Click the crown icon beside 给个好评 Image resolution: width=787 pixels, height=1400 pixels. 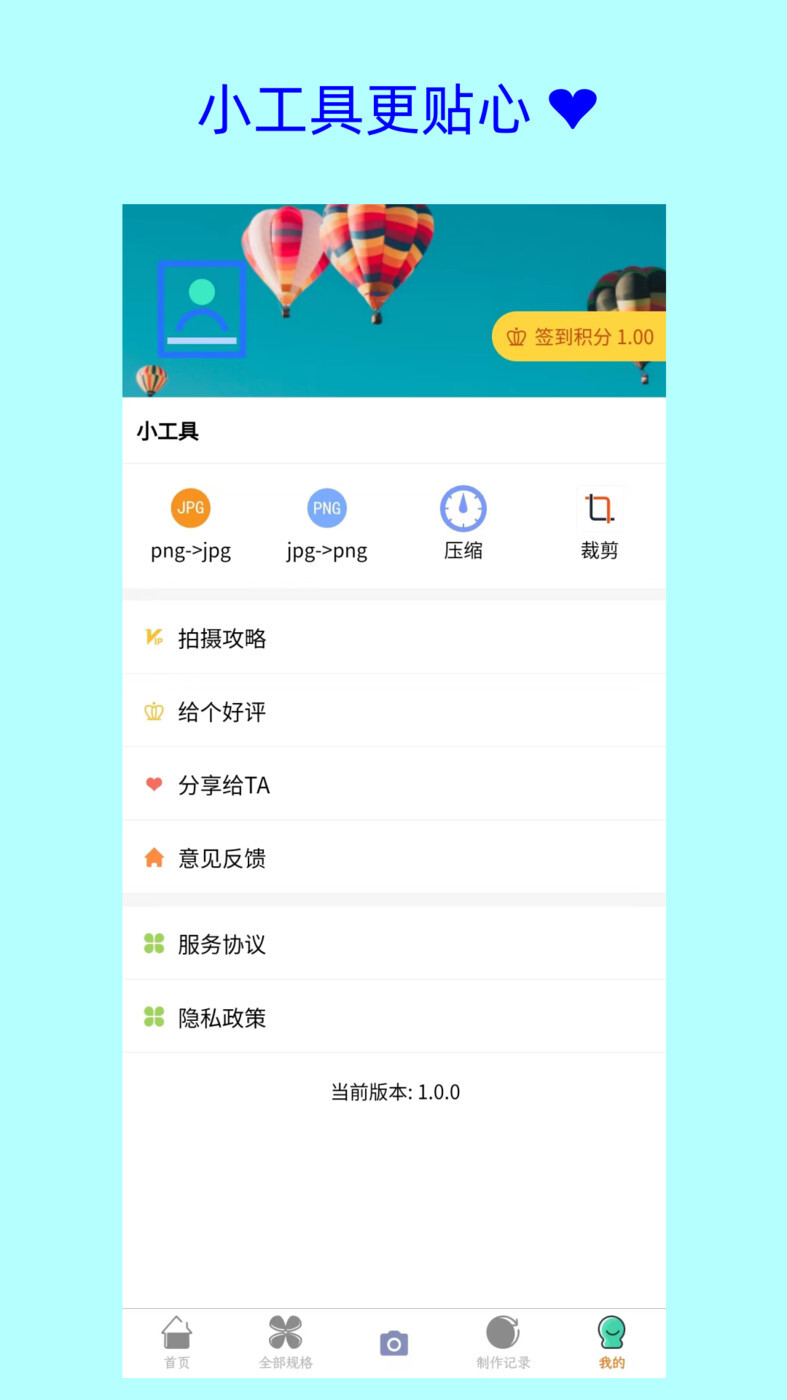[154, 711]
